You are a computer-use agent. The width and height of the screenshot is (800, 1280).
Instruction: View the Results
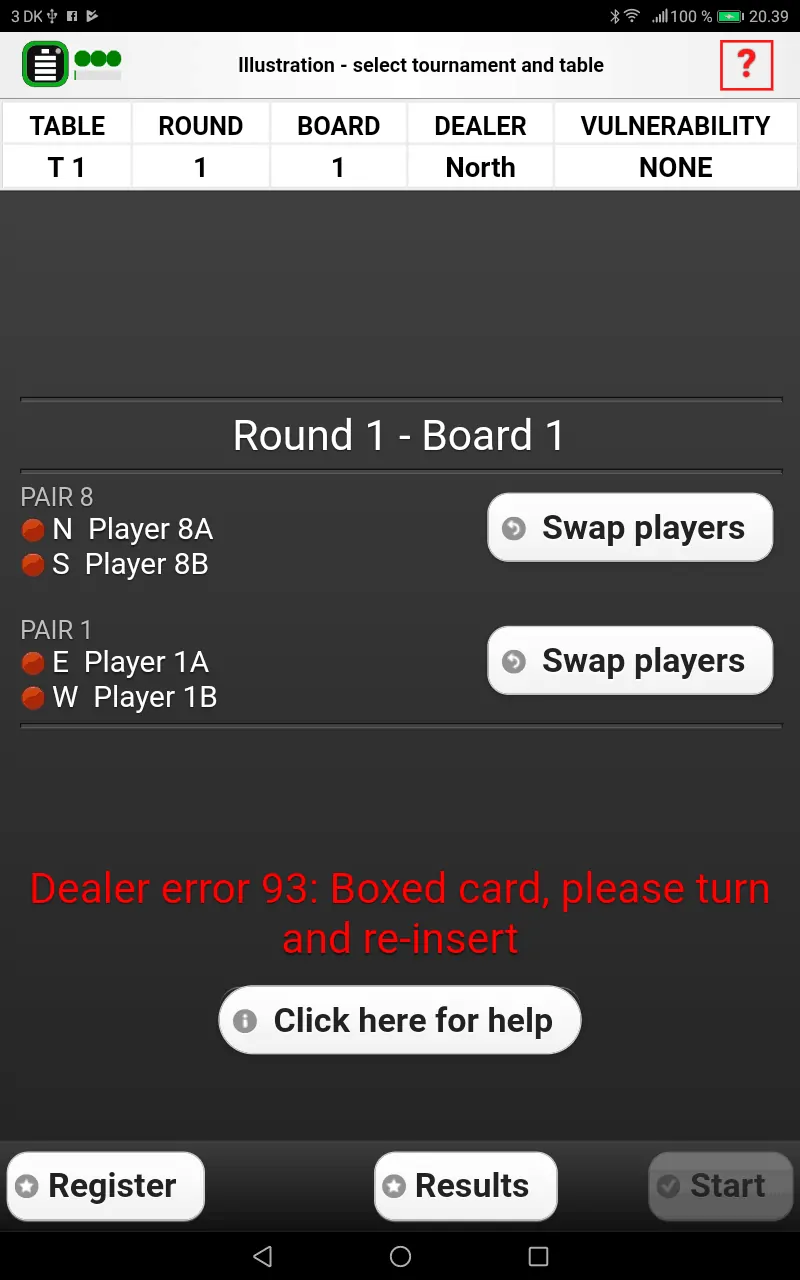(466, 1186)
